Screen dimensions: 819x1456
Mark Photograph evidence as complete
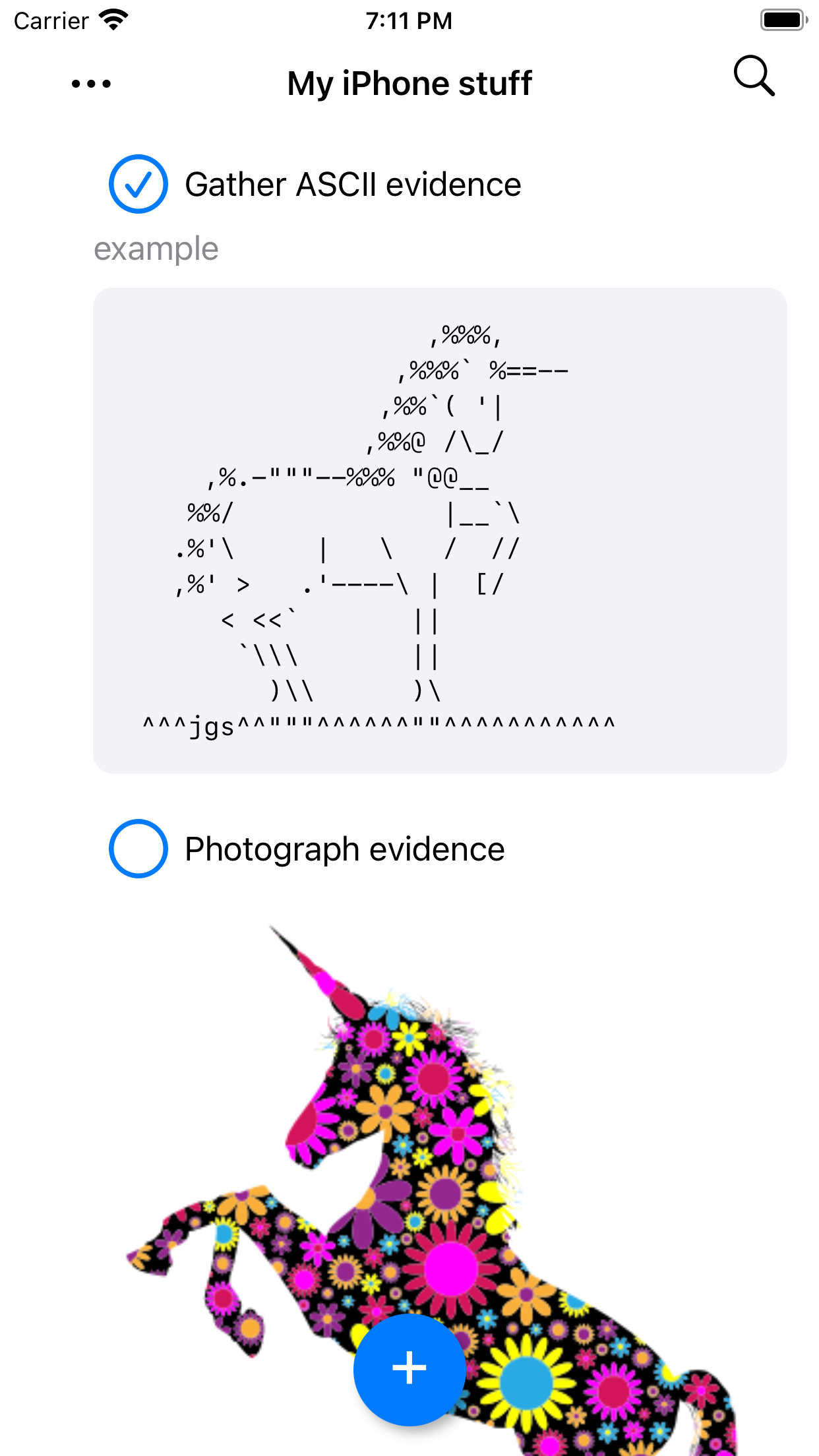click(x=138, y=849)
